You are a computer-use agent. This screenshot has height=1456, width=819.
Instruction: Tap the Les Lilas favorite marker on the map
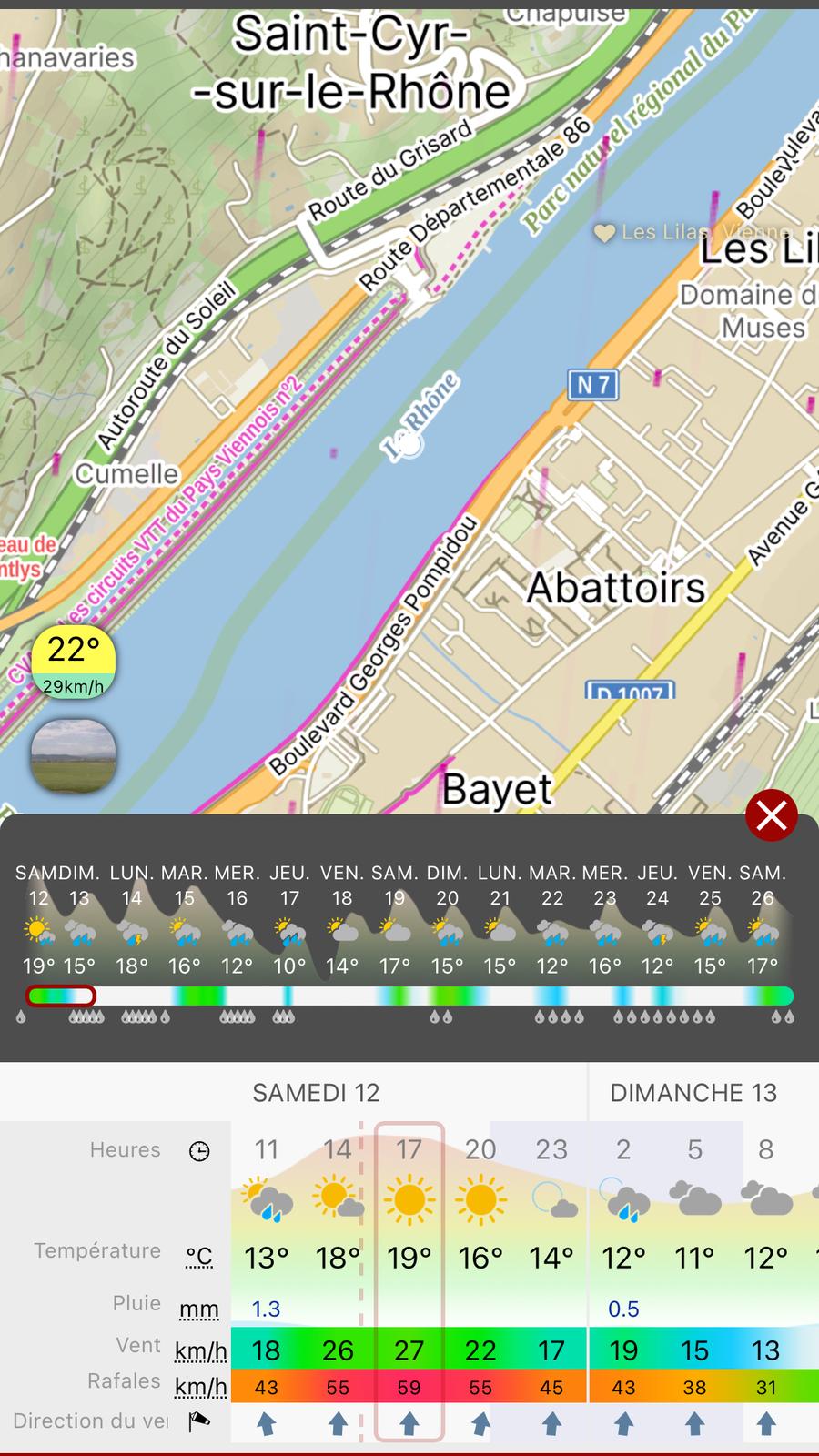(x=604, y=233)
